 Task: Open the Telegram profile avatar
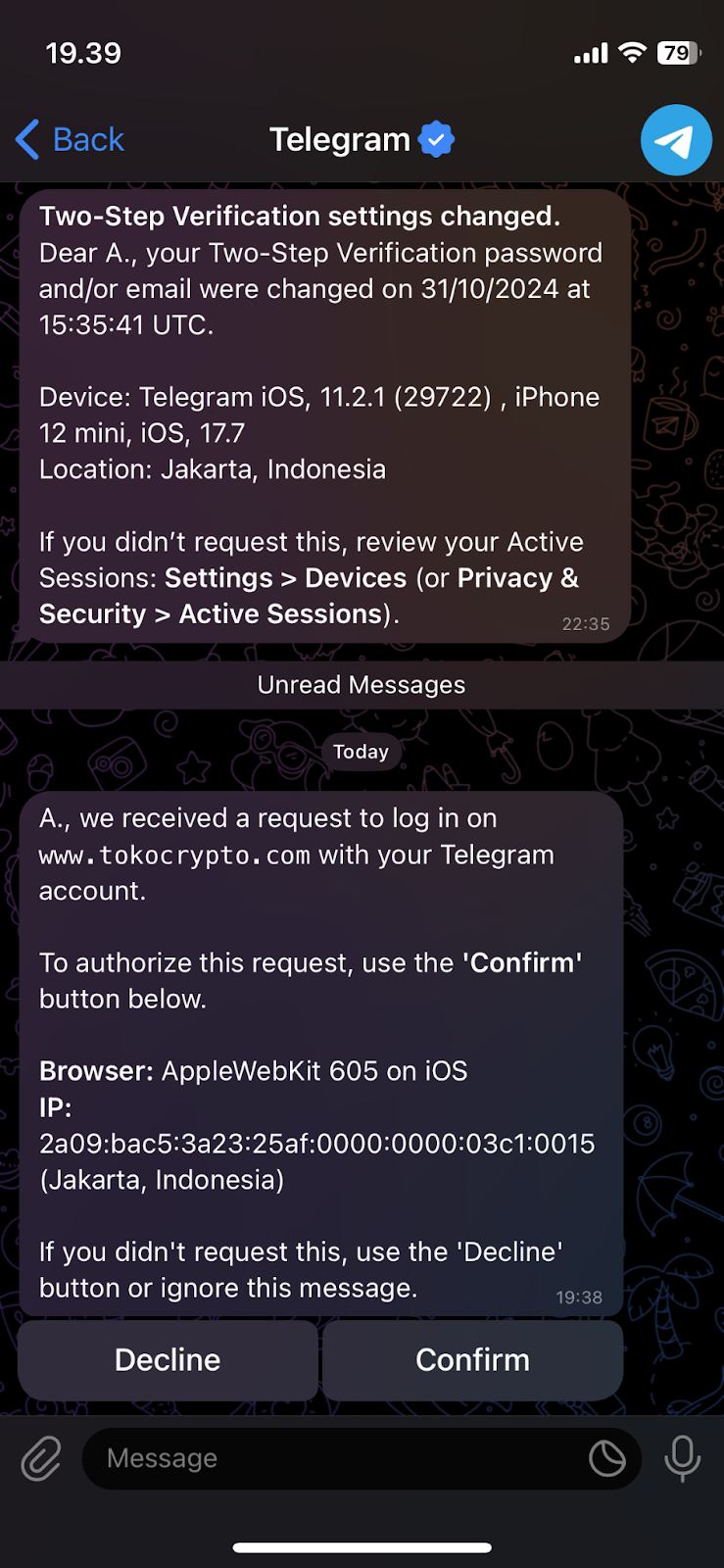(676, 140)
